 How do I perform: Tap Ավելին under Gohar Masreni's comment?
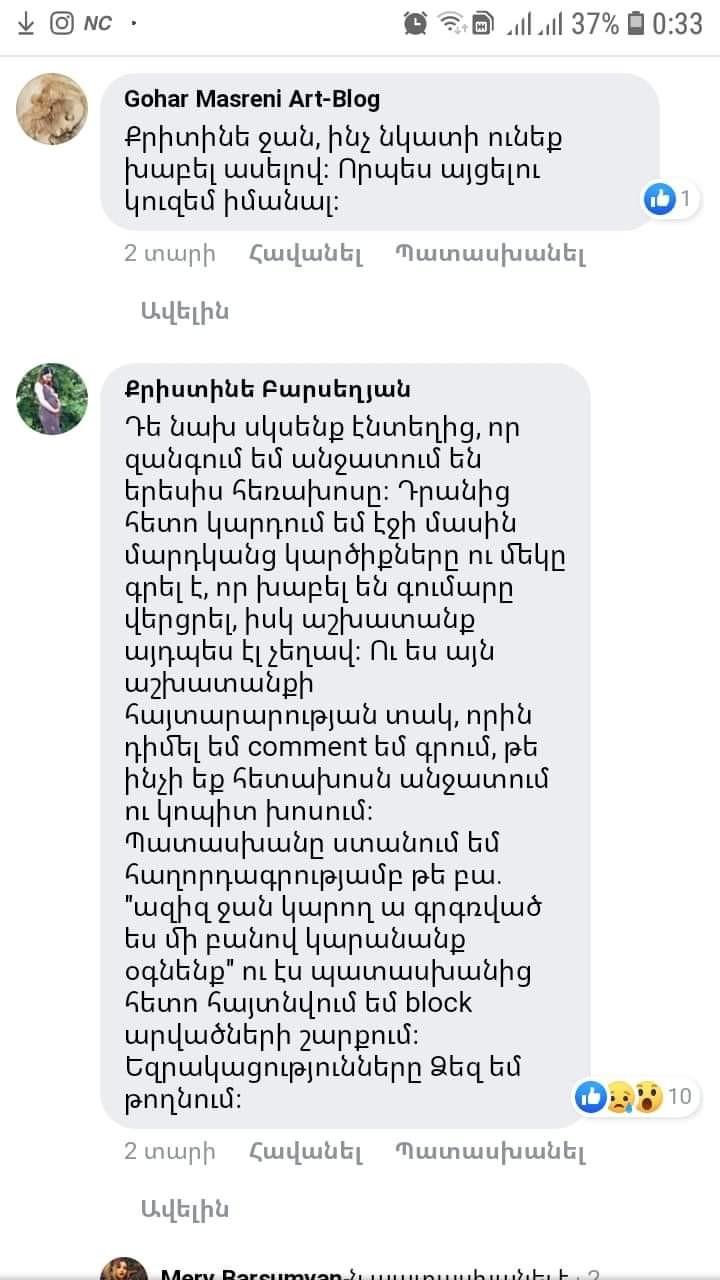pyautogui.click(x=185, y=311)
